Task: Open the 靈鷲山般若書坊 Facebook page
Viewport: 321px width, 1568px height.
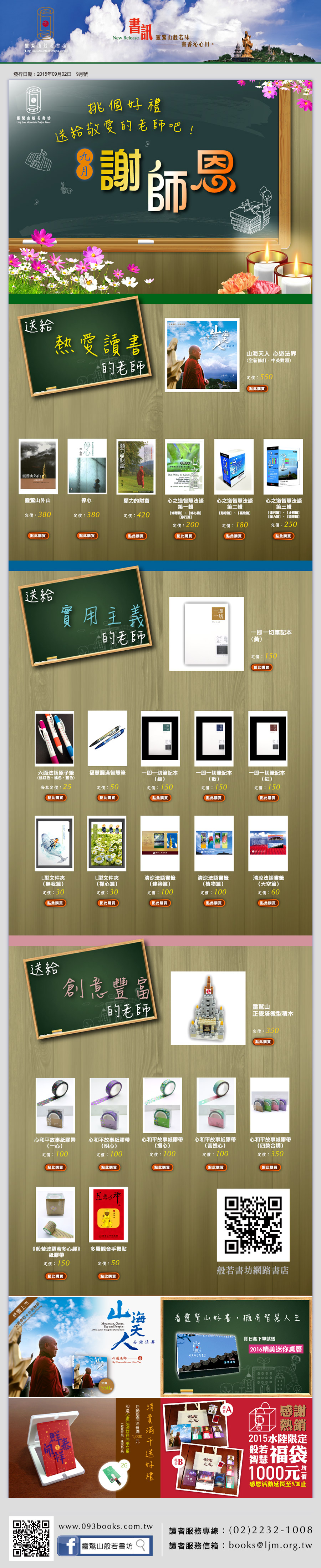Action: 104,1546
